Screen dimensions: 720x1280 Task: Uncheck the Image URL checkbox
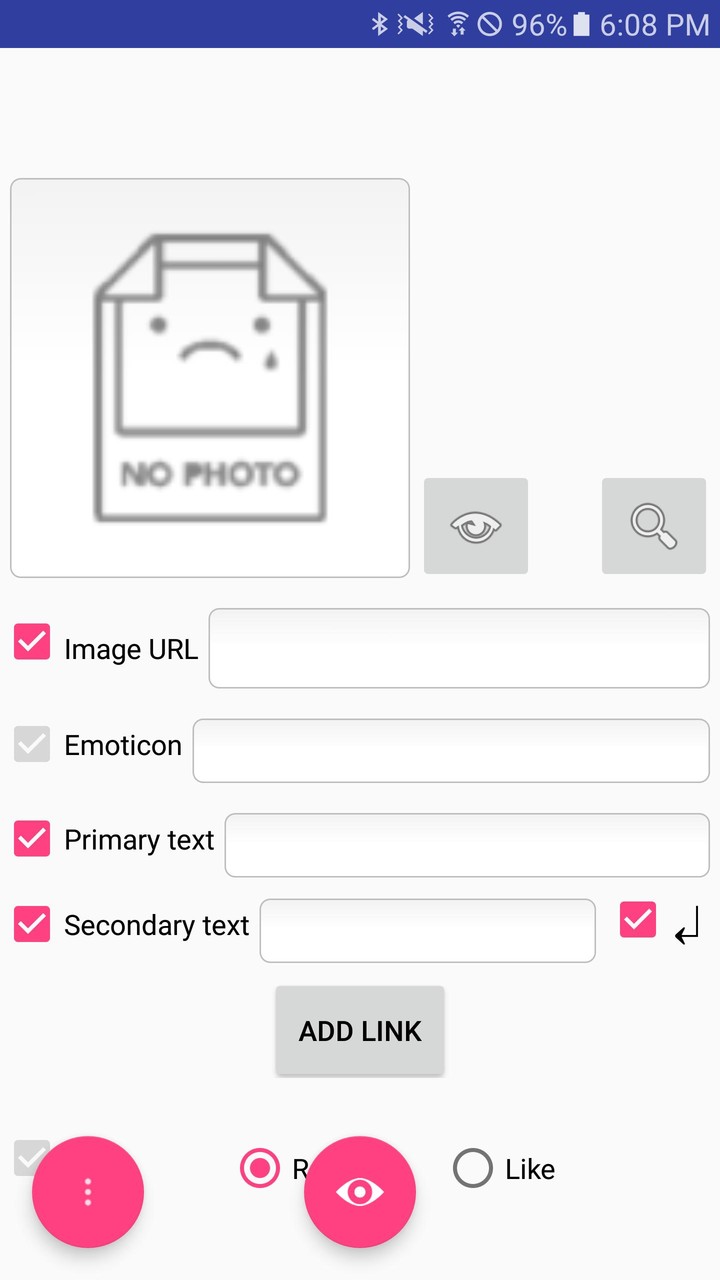click(31, 642)
